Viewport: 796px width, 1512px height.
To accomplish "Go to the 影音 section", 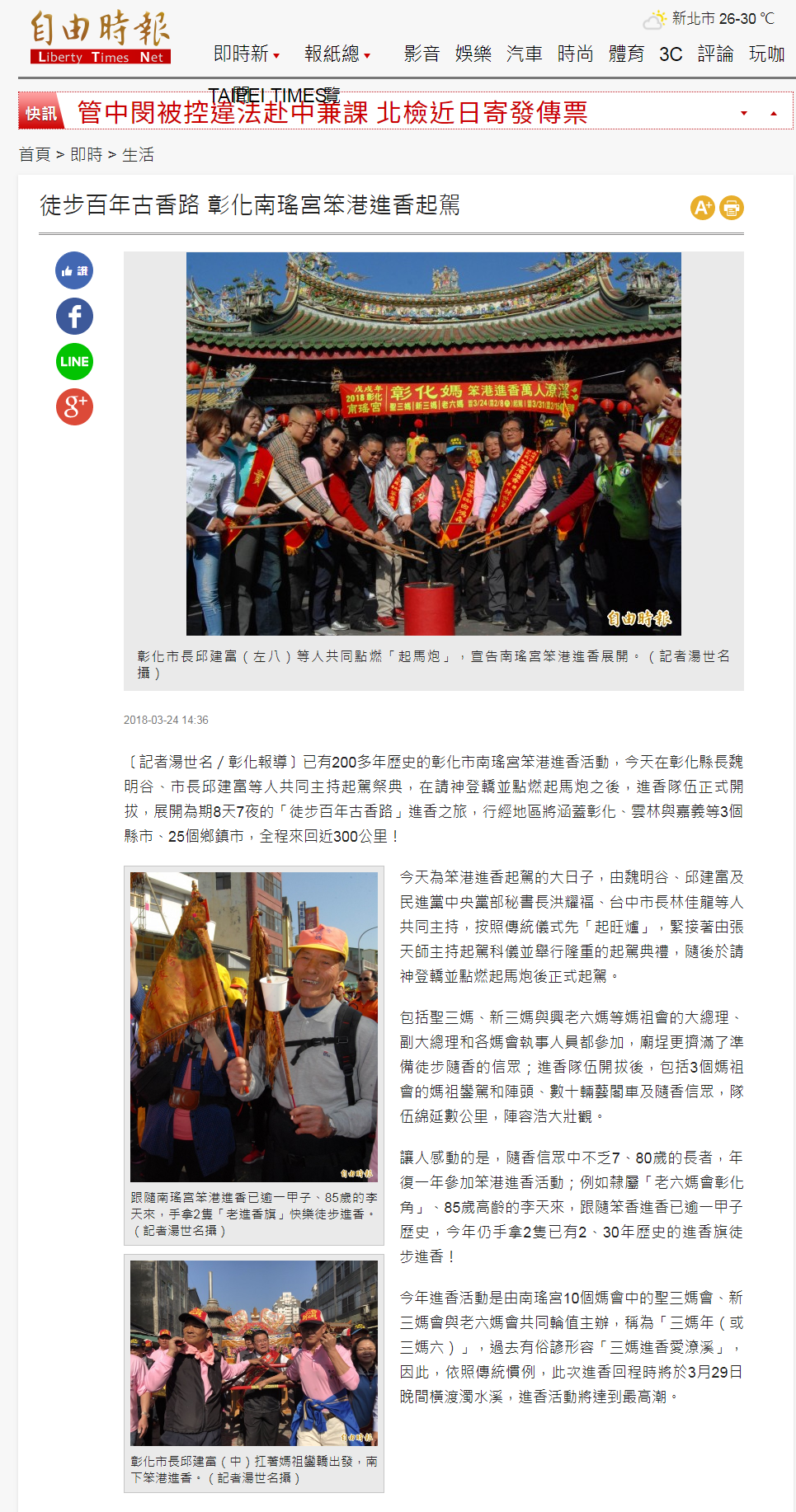I will coord(422,54).
